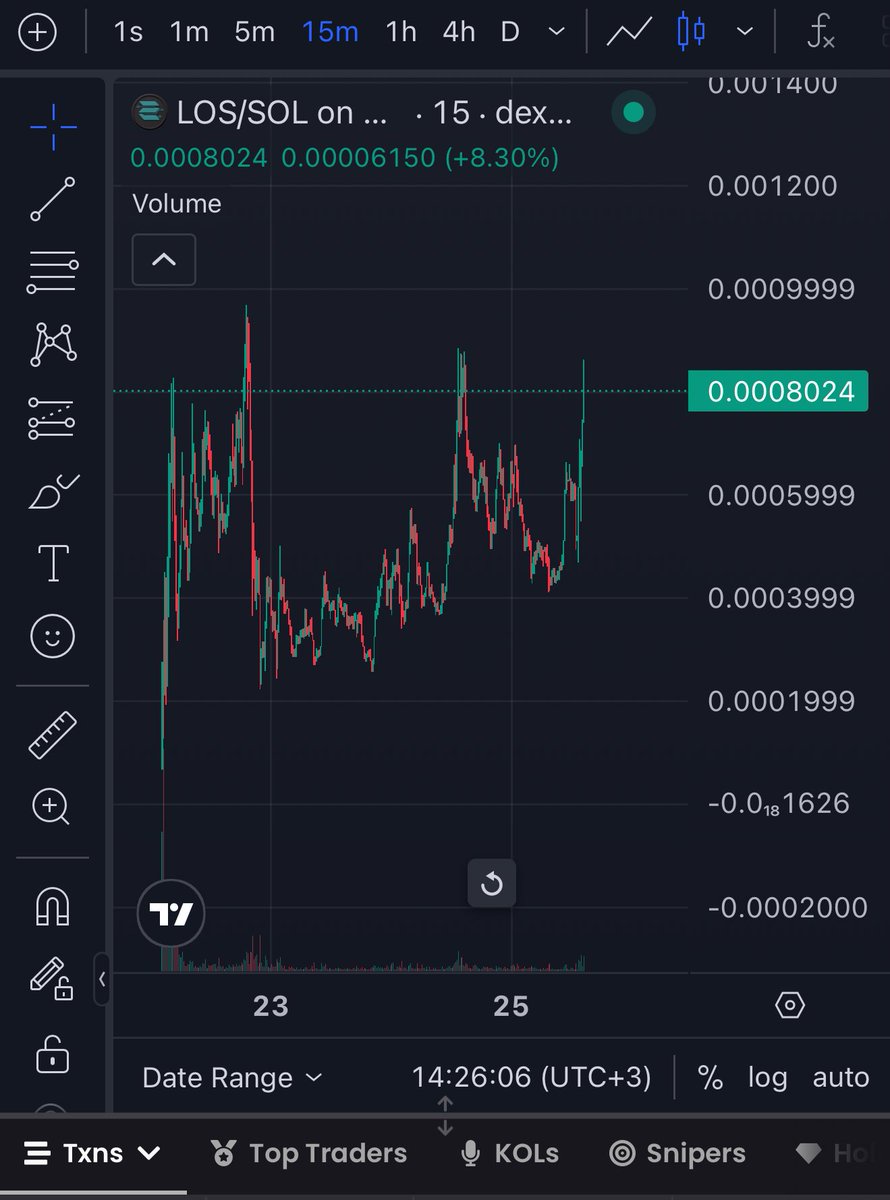The image size is (890, 1200).
Task: Activate the ruler measure tool
Action: 52,735
